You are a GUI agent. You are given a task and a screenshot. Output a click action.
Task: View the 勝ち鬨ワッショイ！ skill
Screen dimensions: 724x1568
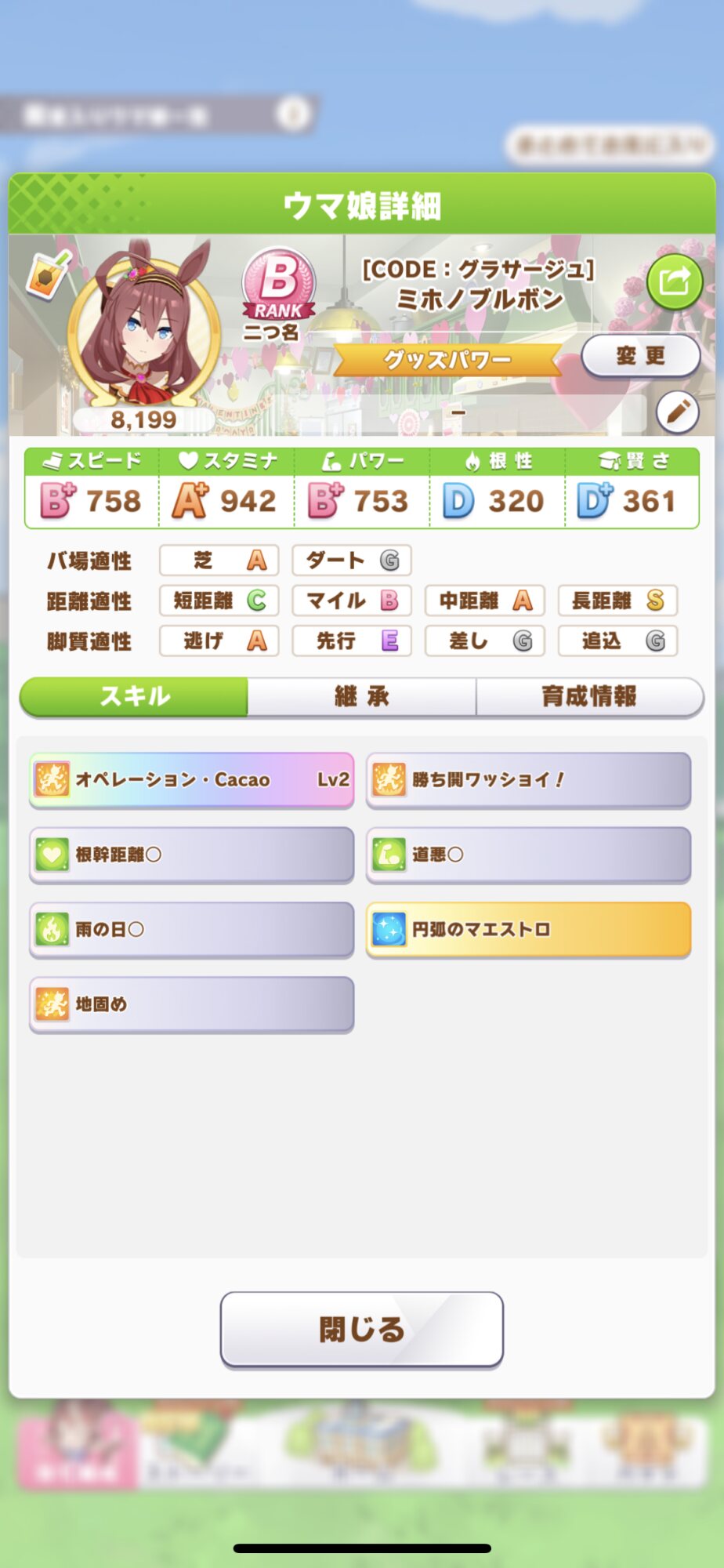coord(529,780)
